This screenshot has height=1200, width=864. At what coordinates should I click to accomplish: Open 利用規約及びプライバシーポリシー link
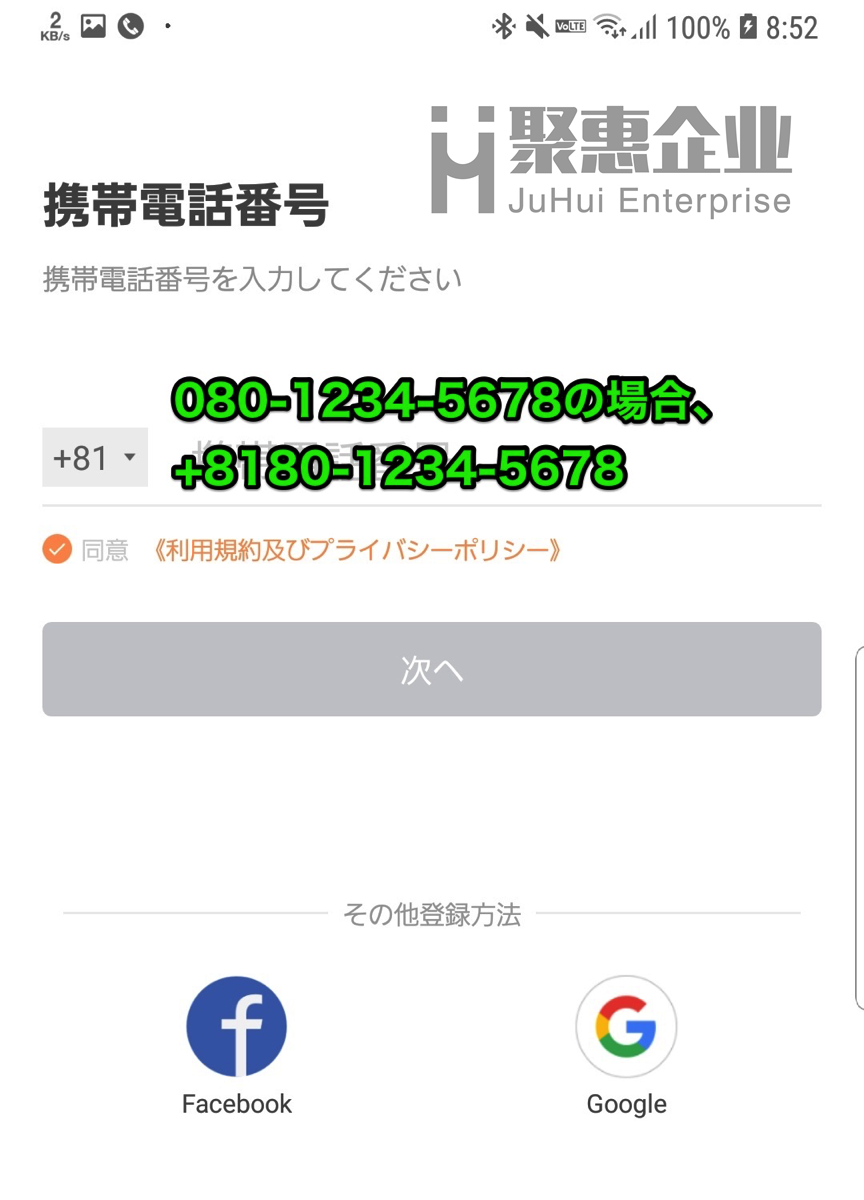(357, 550)
